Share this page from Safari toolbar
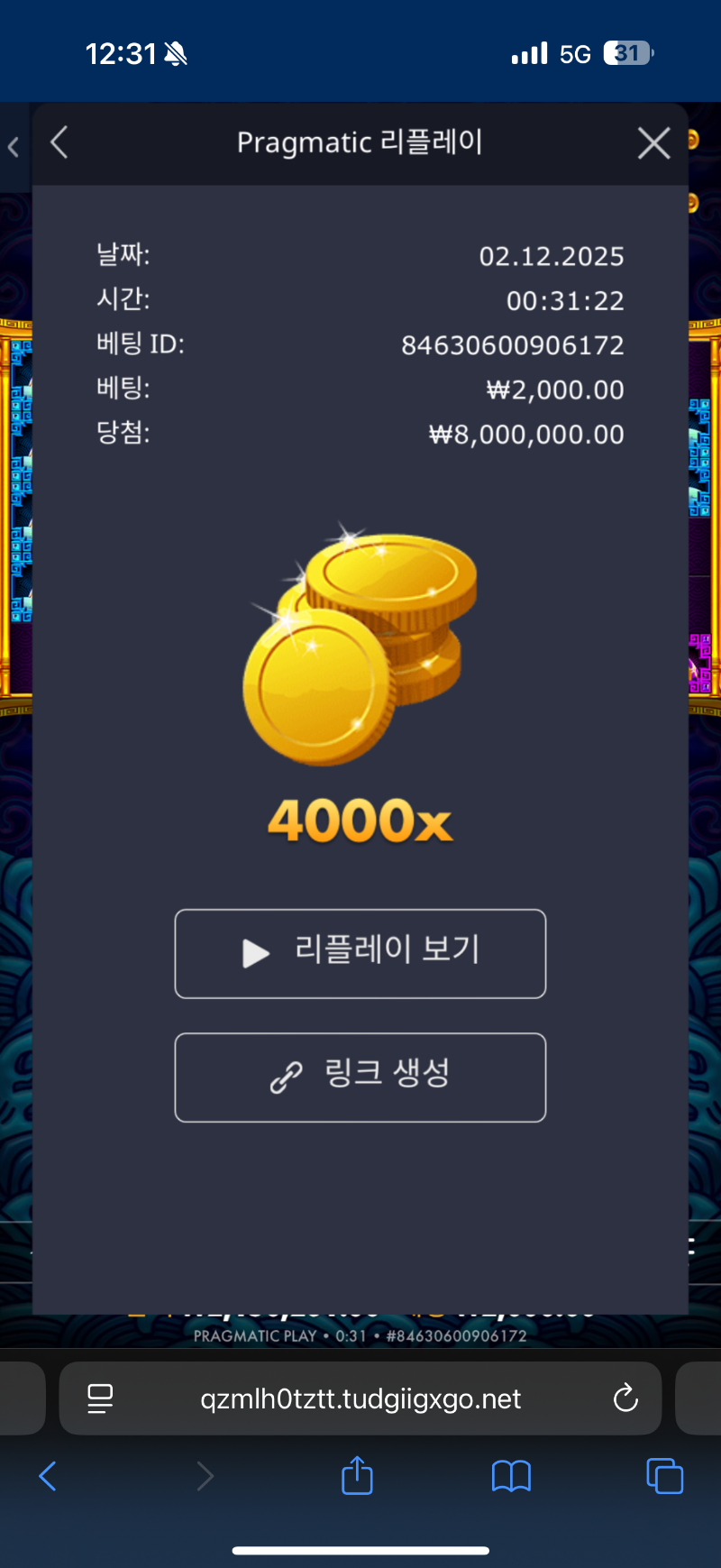Screen dimensions: 721x1568 (357, 1476)
